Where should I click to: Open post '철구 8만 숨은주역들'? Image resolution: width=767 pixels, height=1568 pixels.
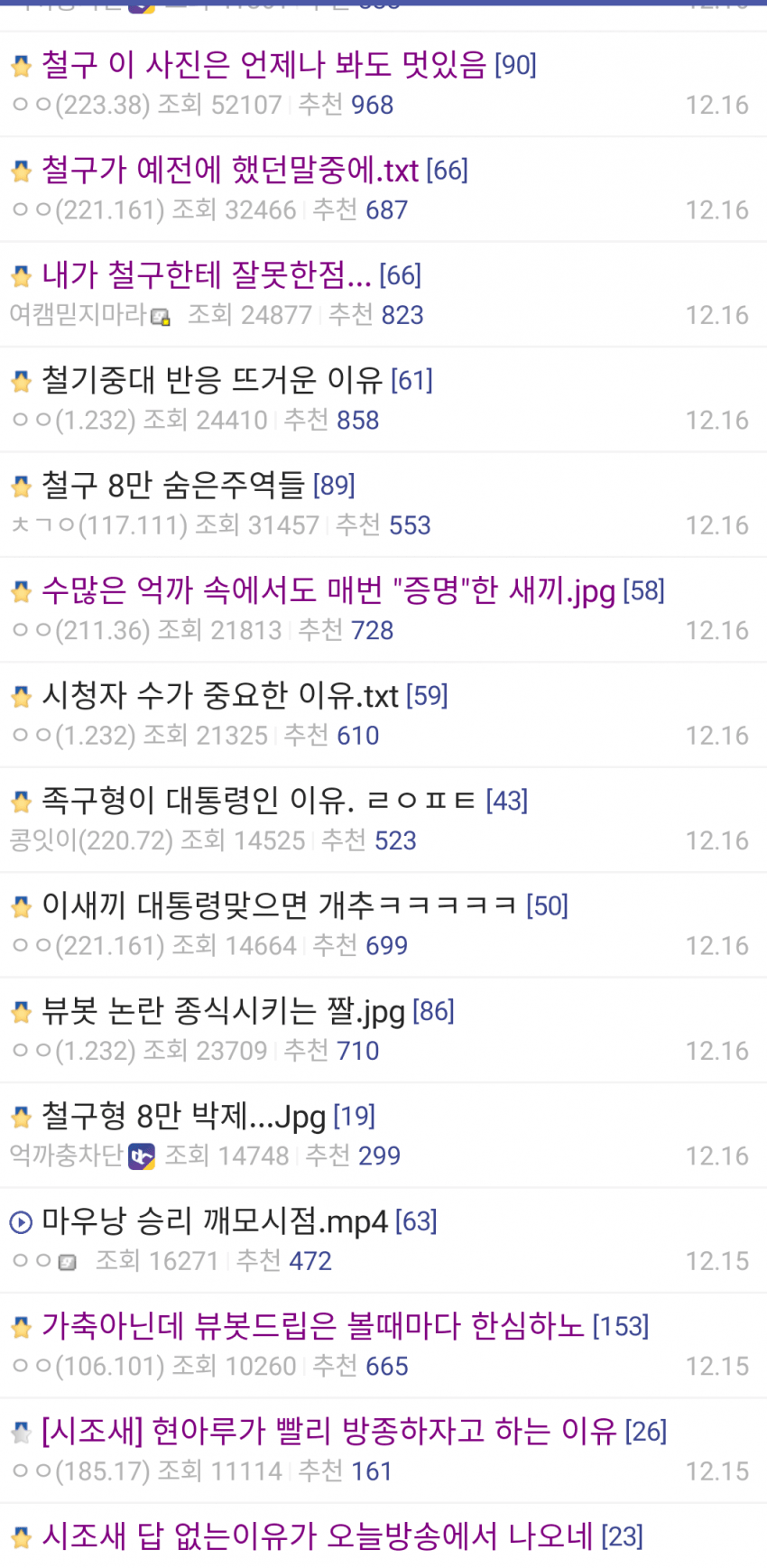(x=173, y=485)
